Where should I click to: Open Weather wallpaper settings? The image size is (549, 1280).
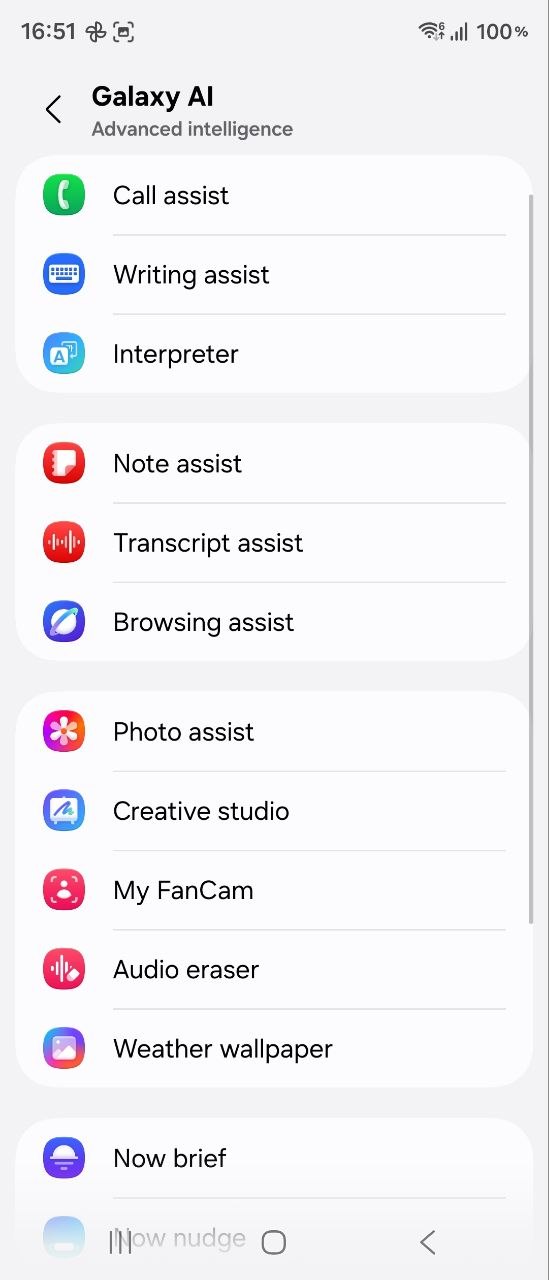(x=274, y=1048)
